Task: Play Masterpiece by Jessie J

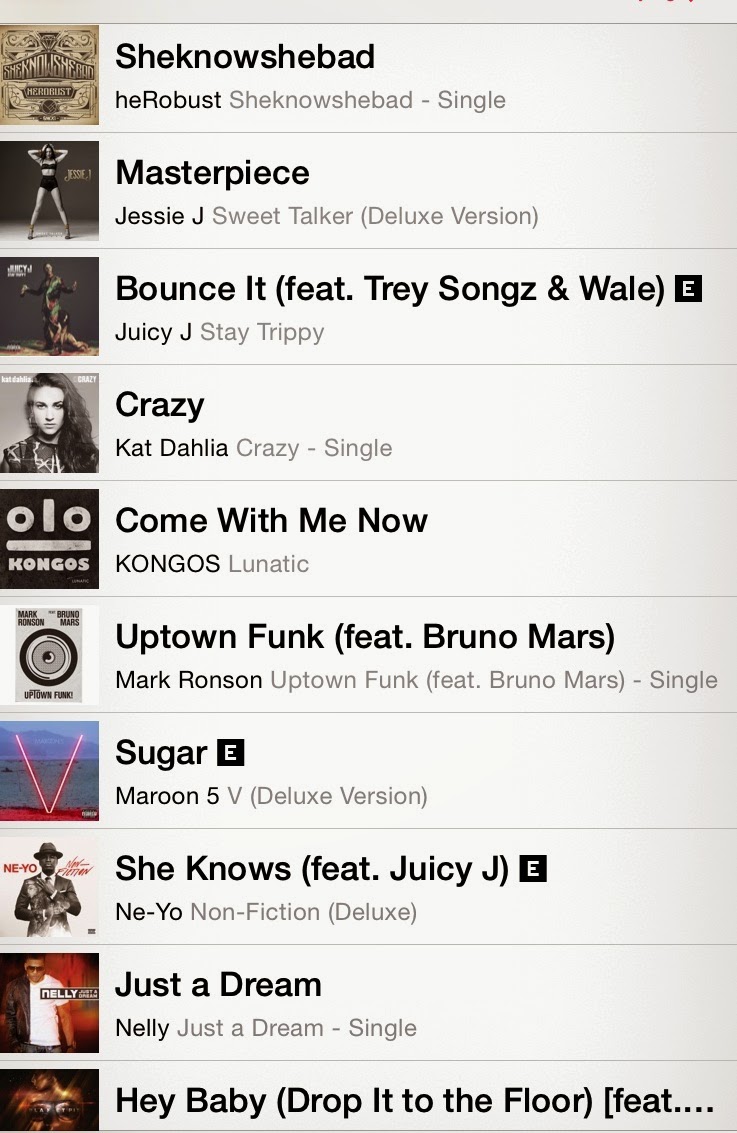Action: tap(213, 173)
